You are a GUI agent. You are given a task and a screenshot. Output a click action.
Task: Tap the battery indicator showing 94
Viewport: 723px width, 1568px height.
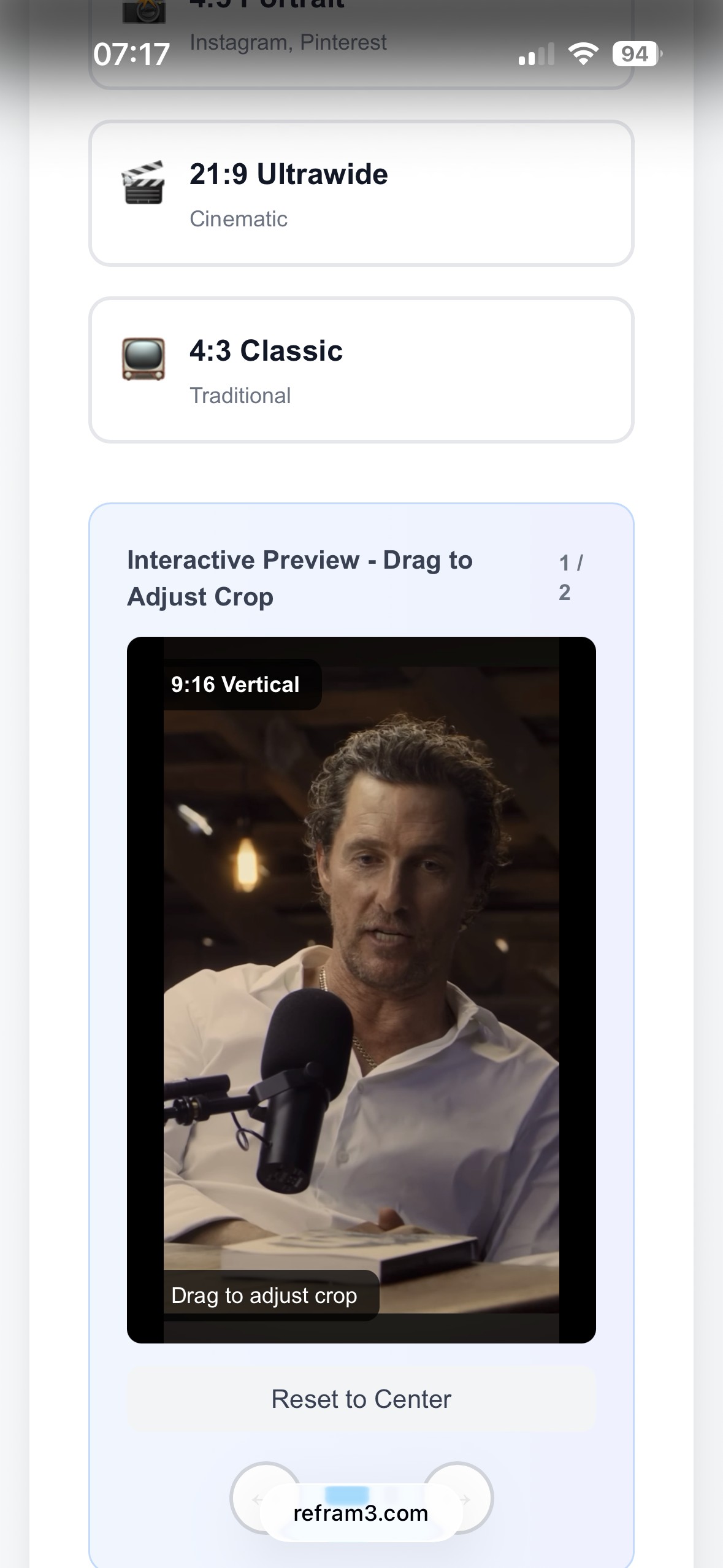(635, 54)
